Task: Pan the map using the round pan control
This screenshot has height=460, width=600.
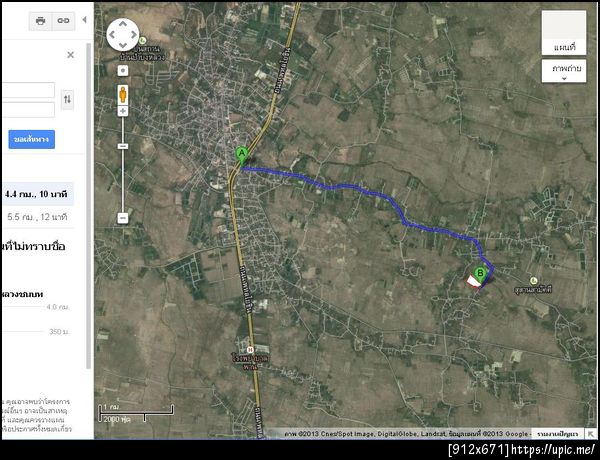Action: coord(123,36)
